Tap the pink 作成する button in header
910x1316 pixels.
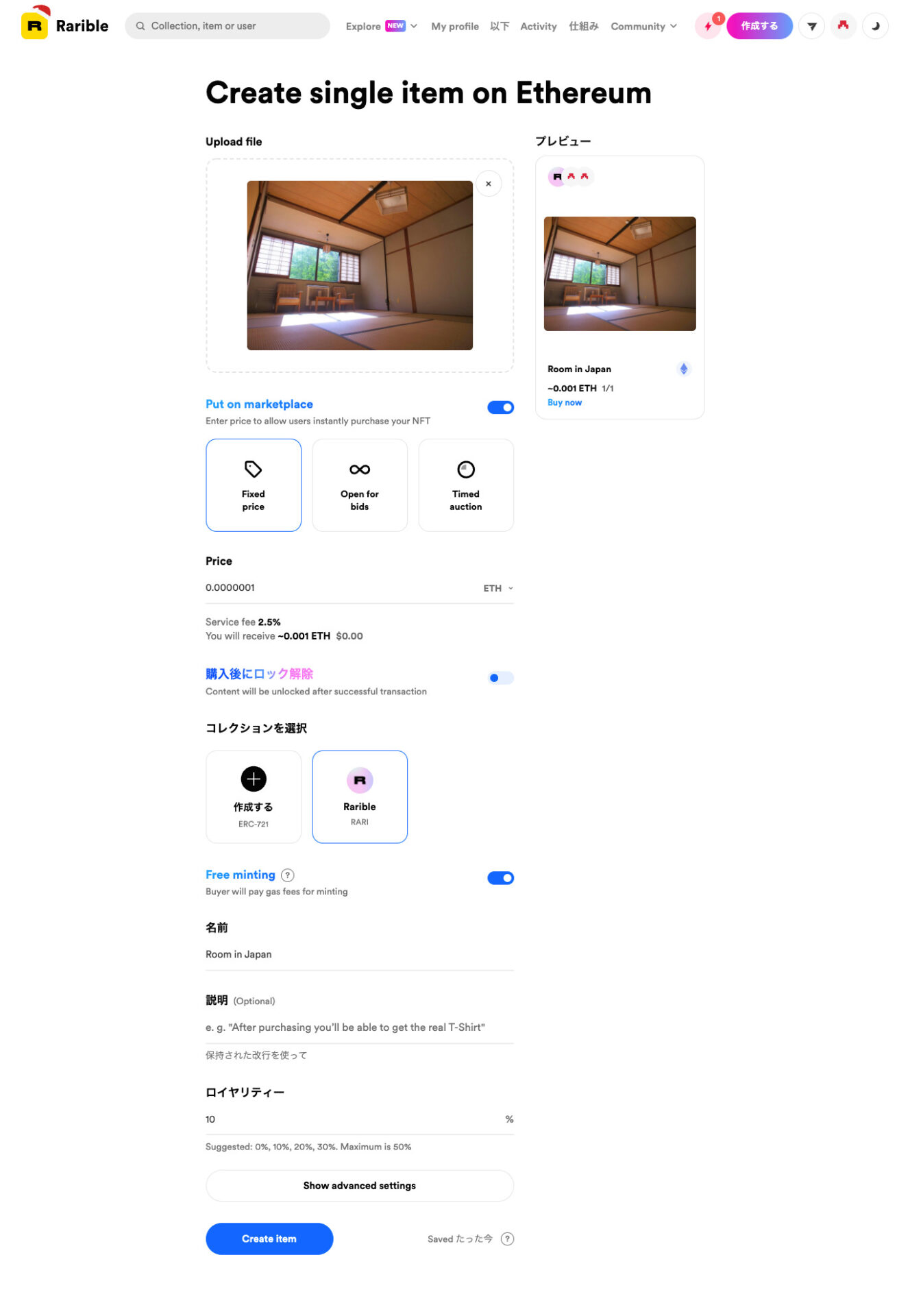[759, 26]
